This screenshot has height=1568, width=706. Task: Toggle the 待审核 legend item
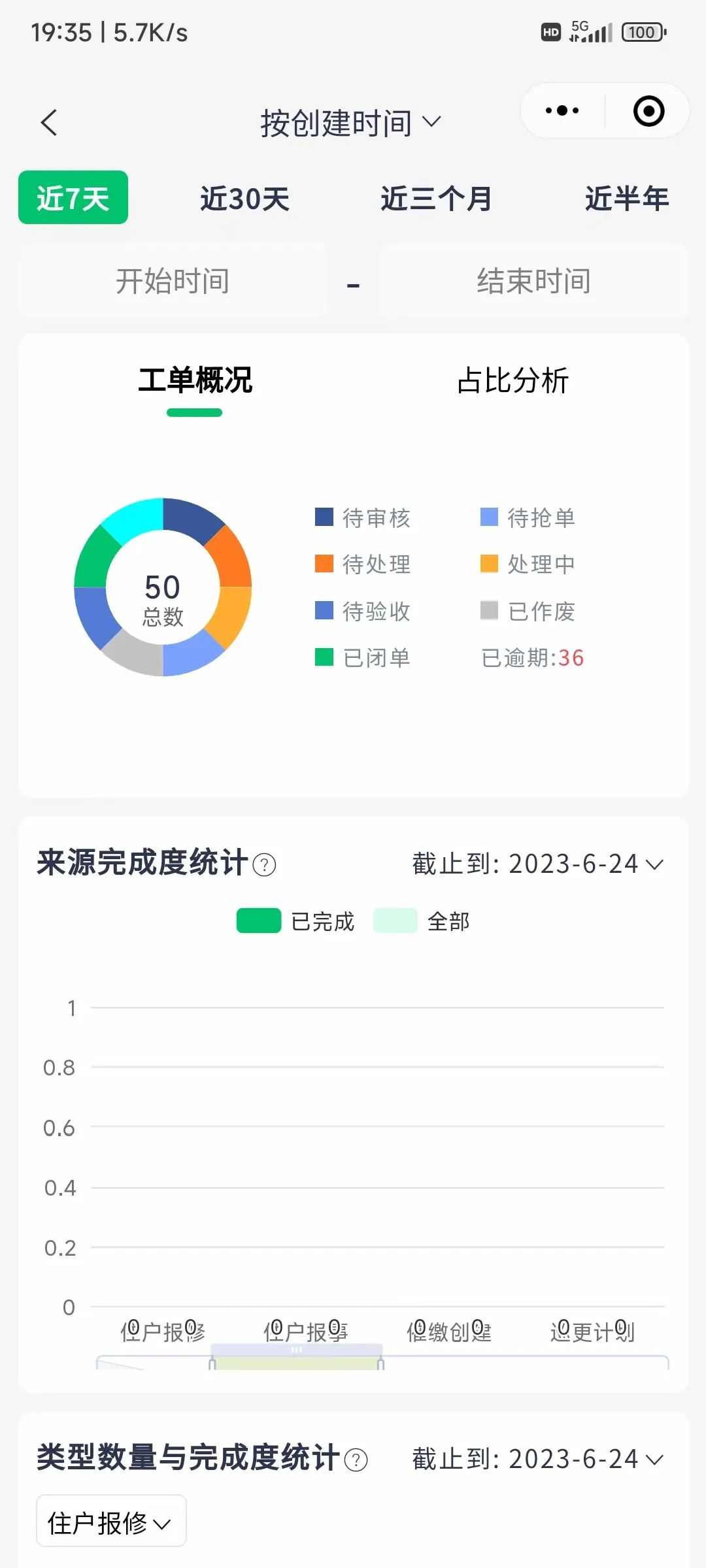pos(363,517)
